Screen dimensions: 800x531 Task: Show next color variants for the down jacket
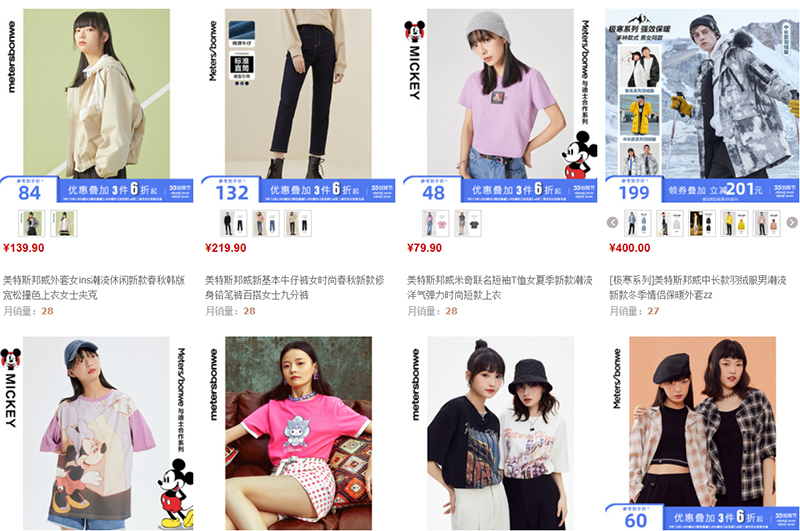(792, 223)
